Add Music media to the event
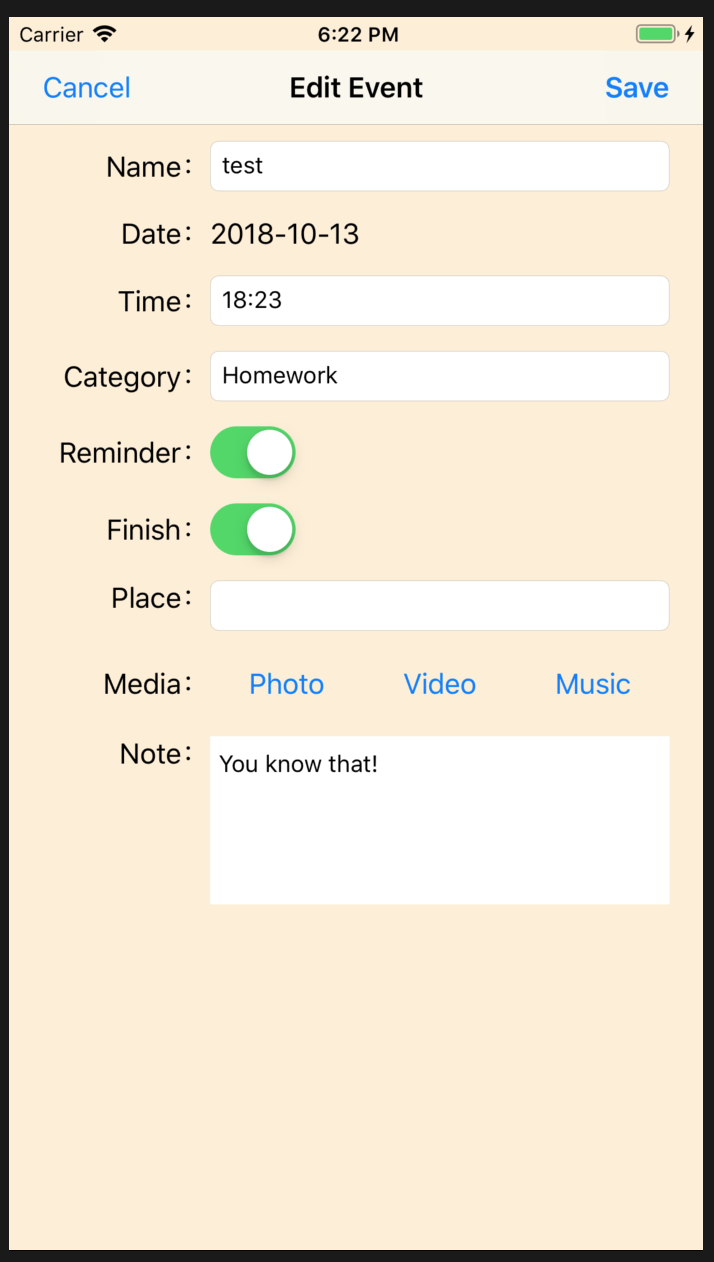714x1262 pixels. point(593,684)
